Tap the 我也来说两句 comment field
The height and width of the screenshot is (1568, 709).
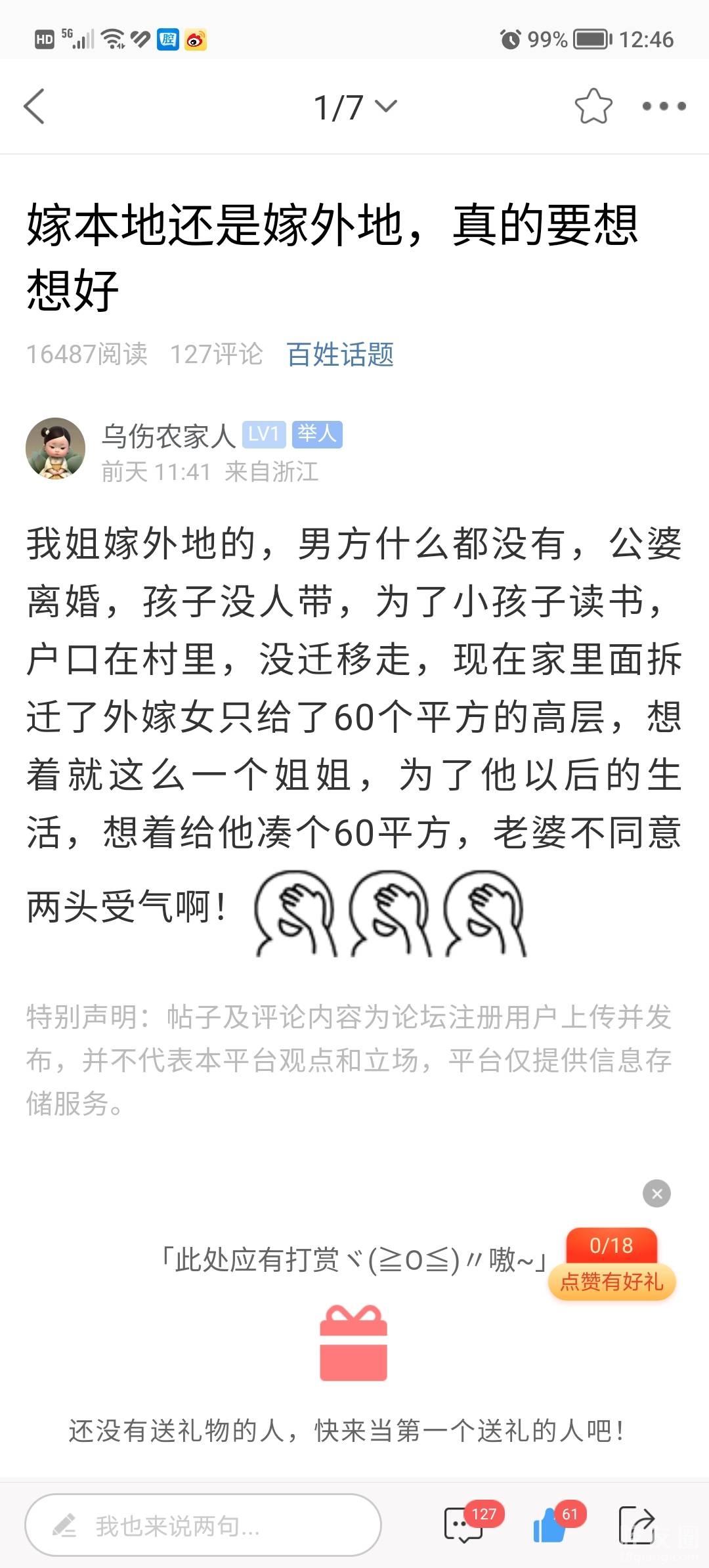coord(203,1525)
